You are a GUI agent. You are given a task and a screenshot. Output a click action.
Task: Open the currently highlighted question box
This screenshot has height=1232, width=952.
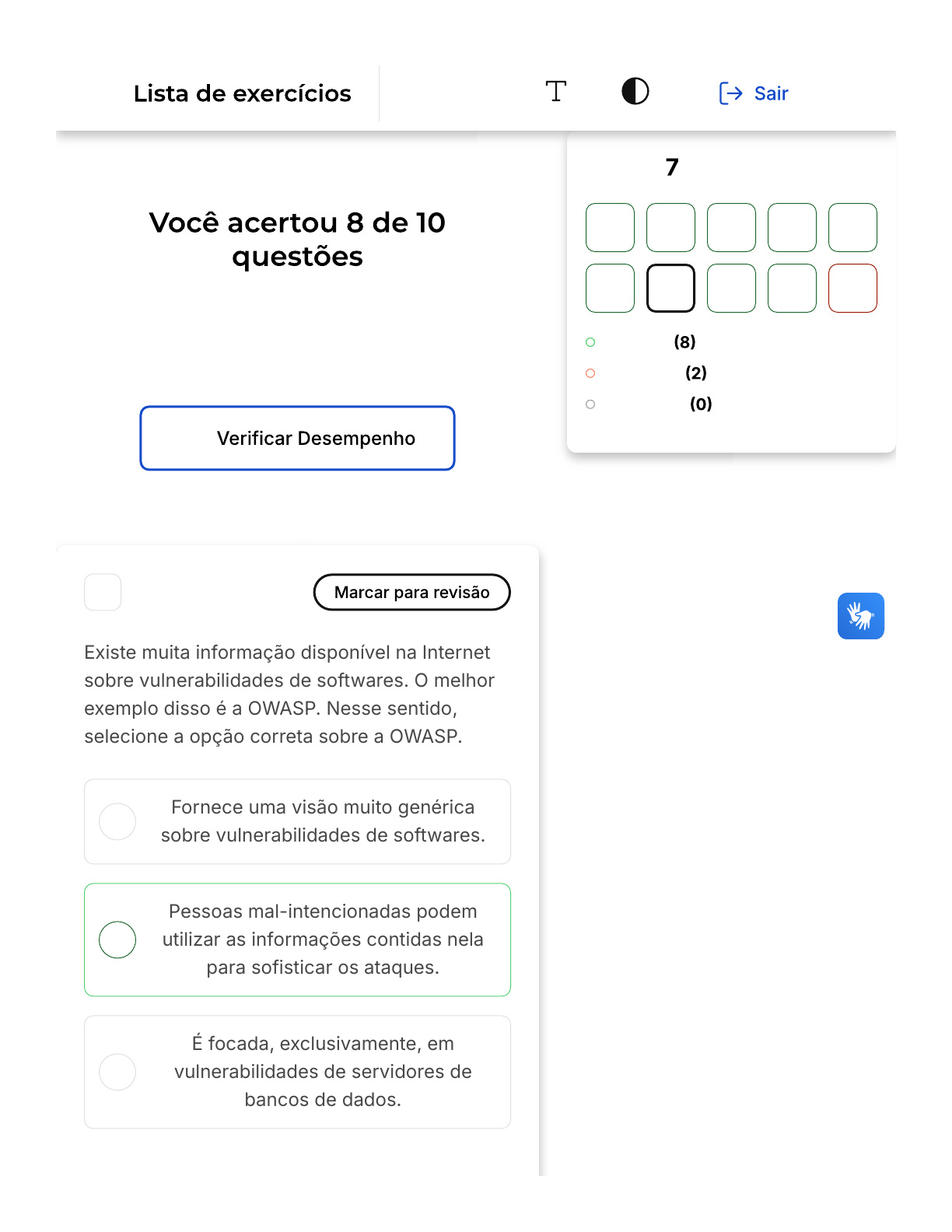tap(670, 289)
